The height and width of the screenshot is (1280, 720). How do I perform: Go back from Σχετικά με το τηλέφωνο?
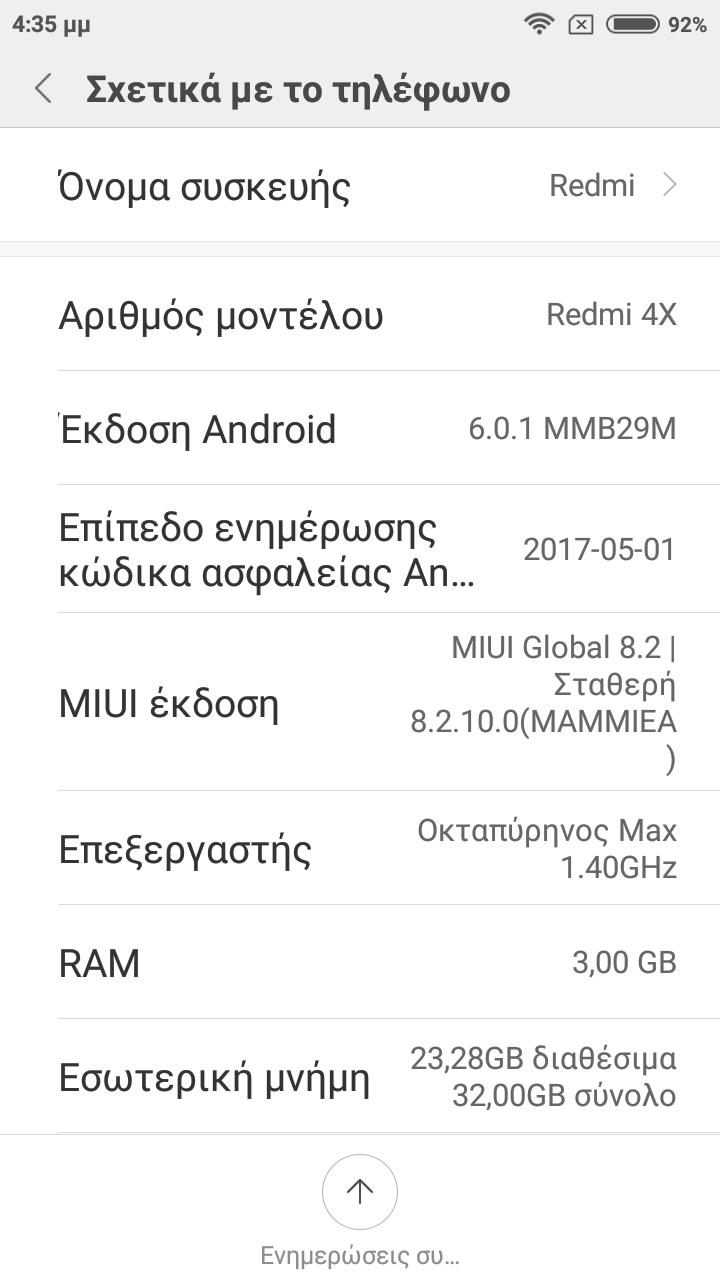pos(43,89)
